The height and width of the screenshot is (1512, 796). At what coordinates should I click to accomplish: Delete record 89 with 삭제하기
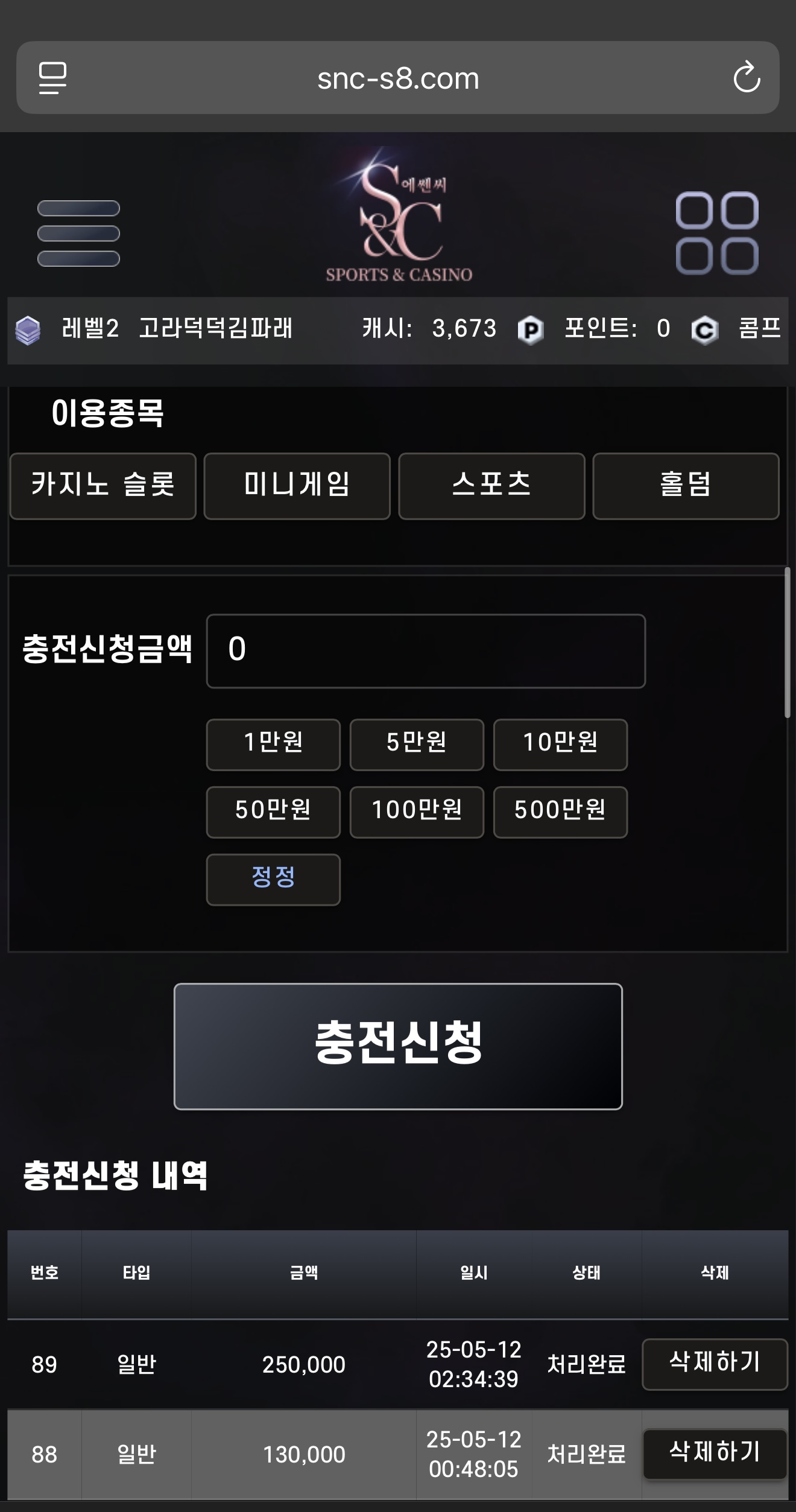tap(715, 1364)
